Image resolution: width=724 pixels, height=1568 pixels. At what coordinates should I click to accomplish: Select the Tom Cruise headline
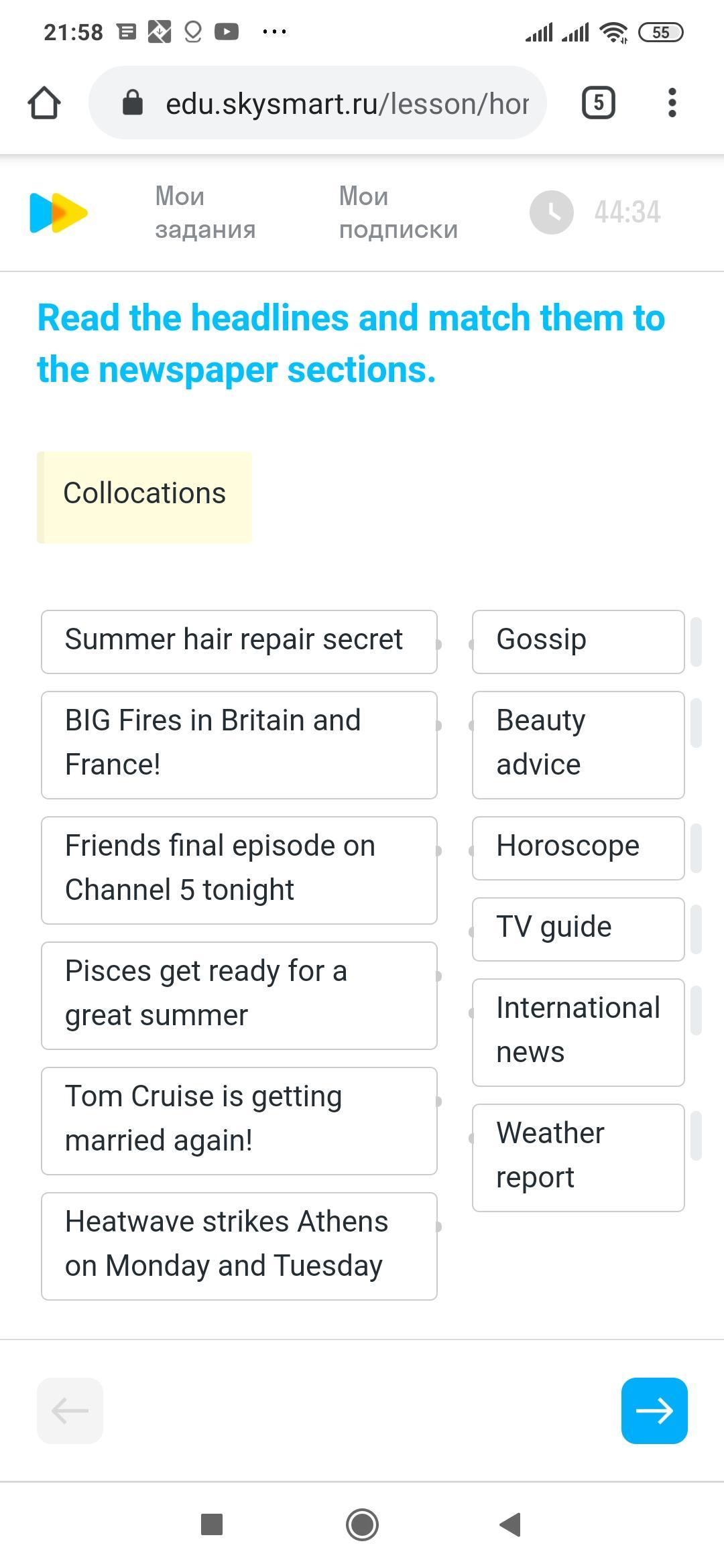coord(239,1121)
